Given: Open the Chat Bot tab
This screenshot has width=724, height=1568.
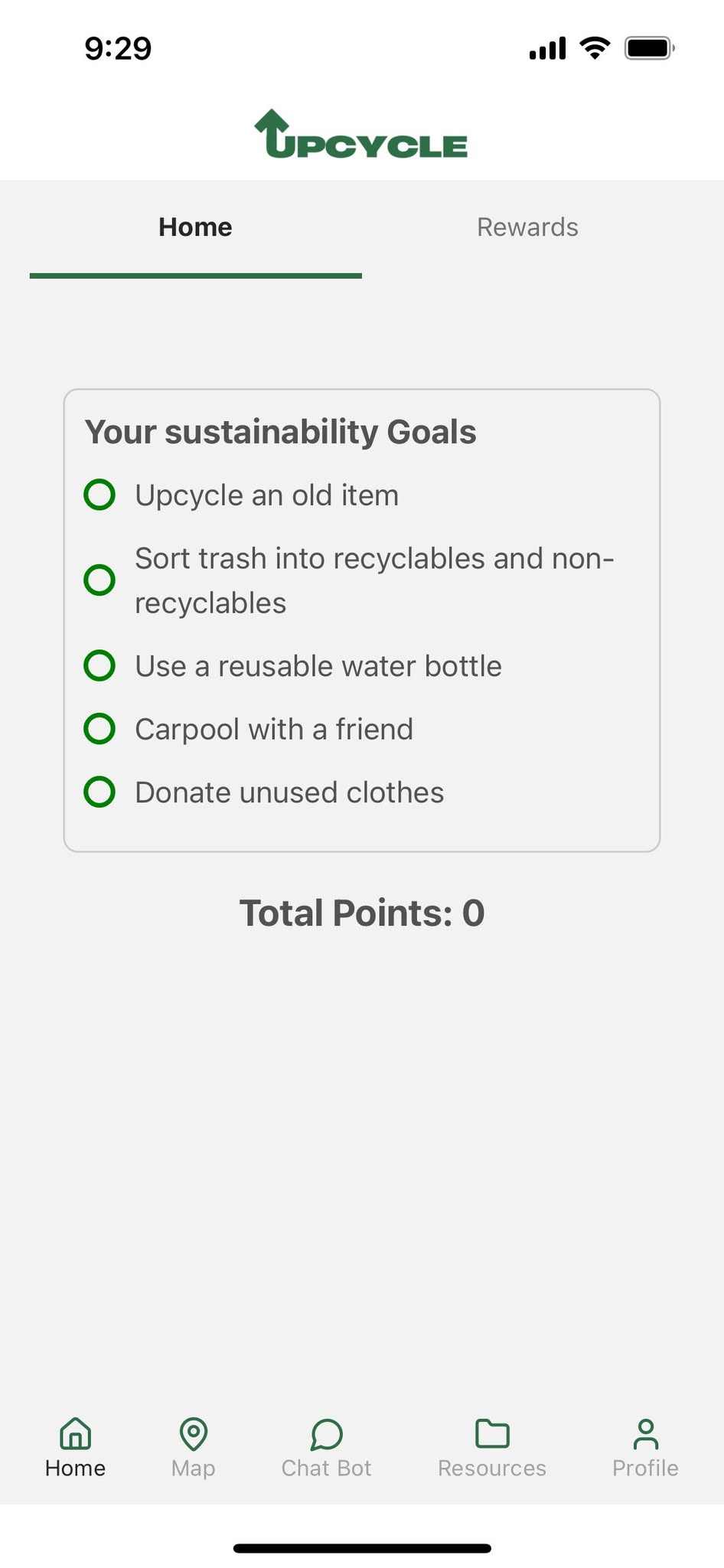Looking at the screenshot, I should pos(326,1447).
